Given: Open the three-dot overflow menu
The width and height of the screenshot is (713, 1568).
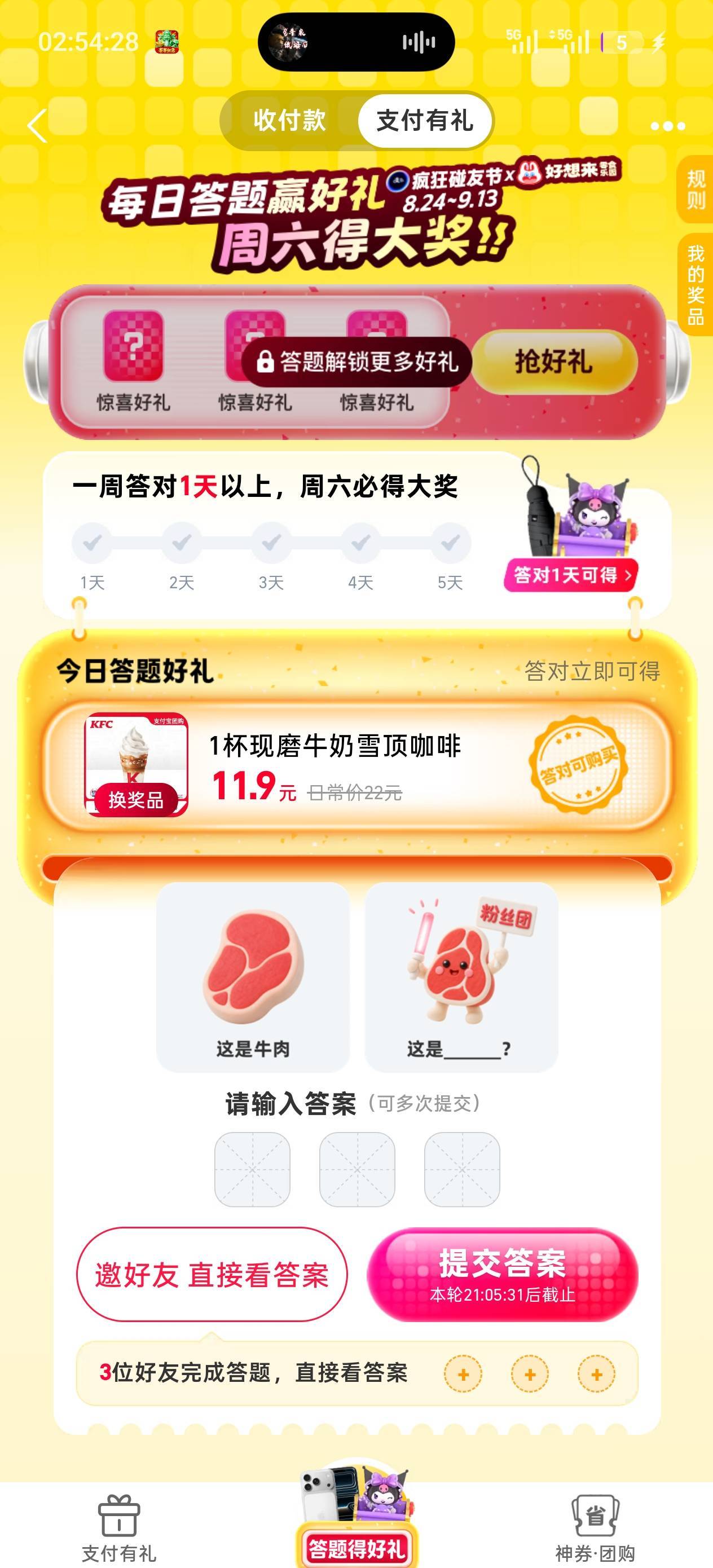Looking at the screenshot, I should [x=668, y=126].
